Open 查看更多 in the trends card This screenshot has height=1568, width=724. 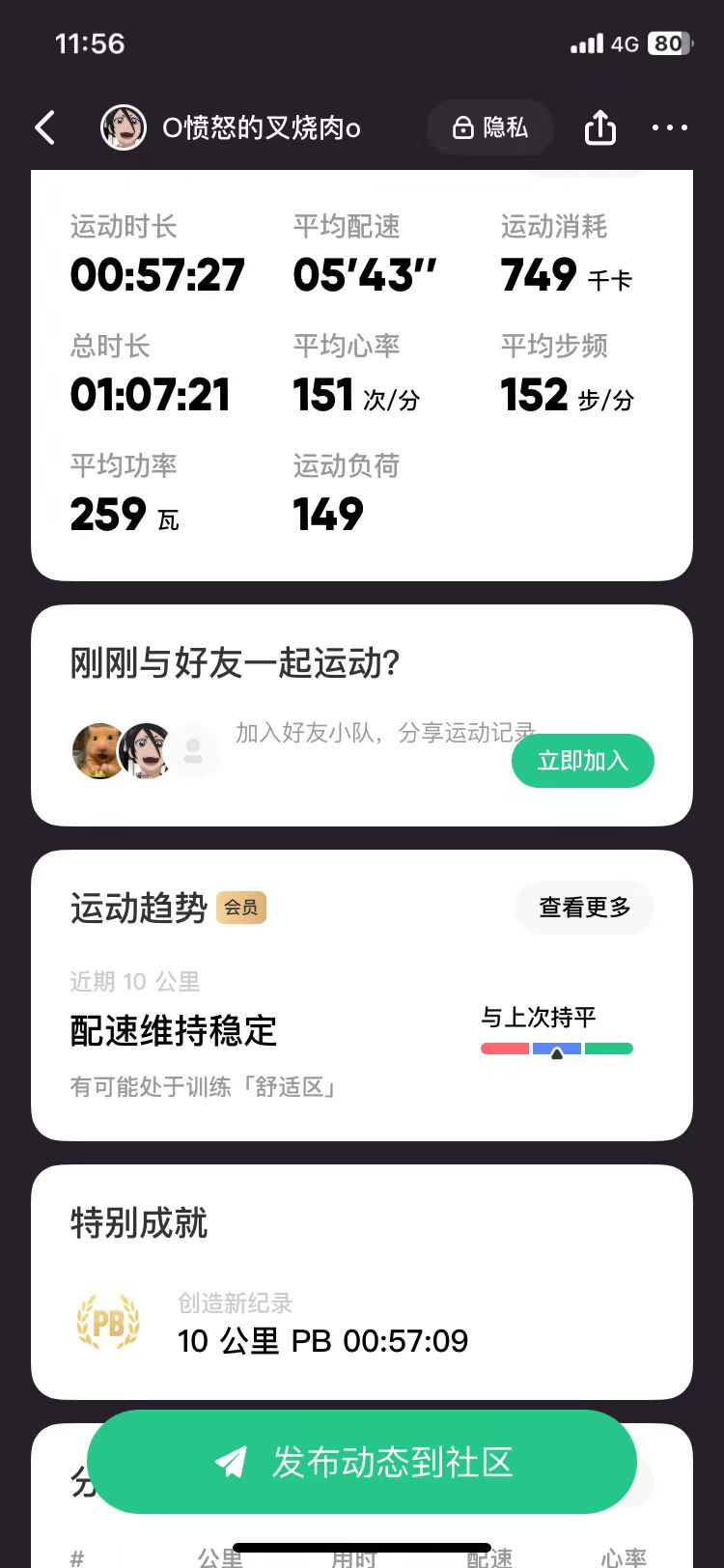(584, 908)
